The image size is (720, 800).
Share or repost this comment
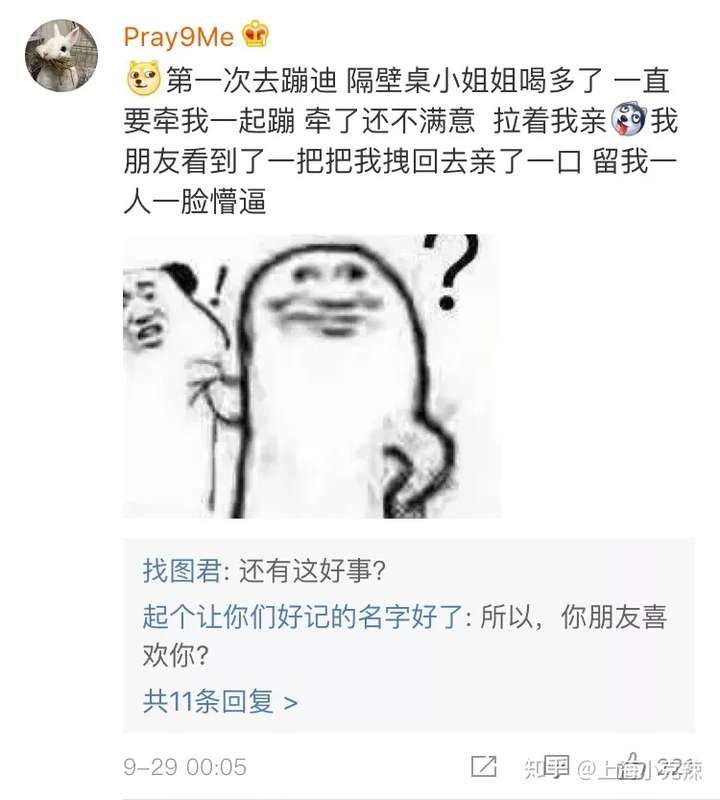[x=484, y=767]
